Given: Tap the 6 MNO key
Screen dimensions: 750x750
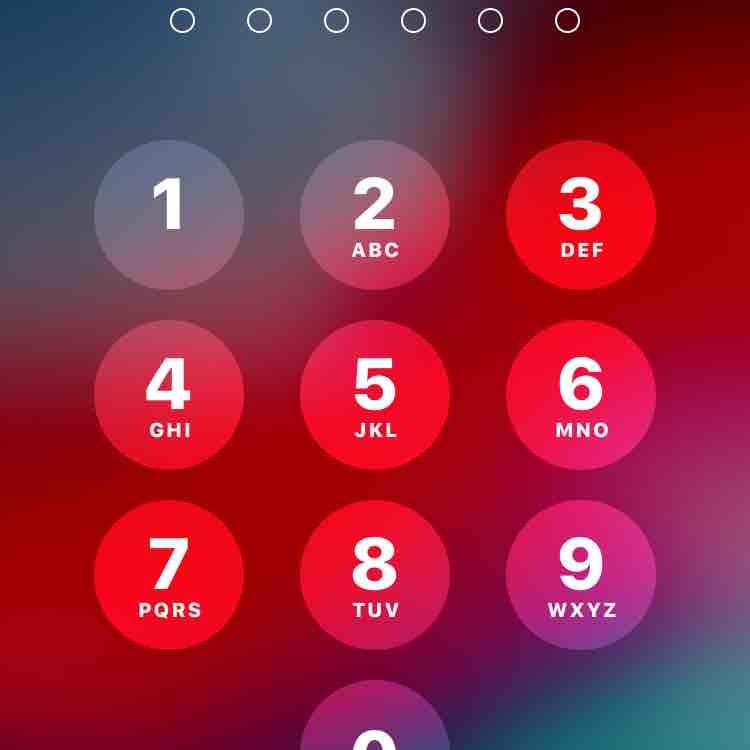Looking at the screenshot, I should point(581,395).
